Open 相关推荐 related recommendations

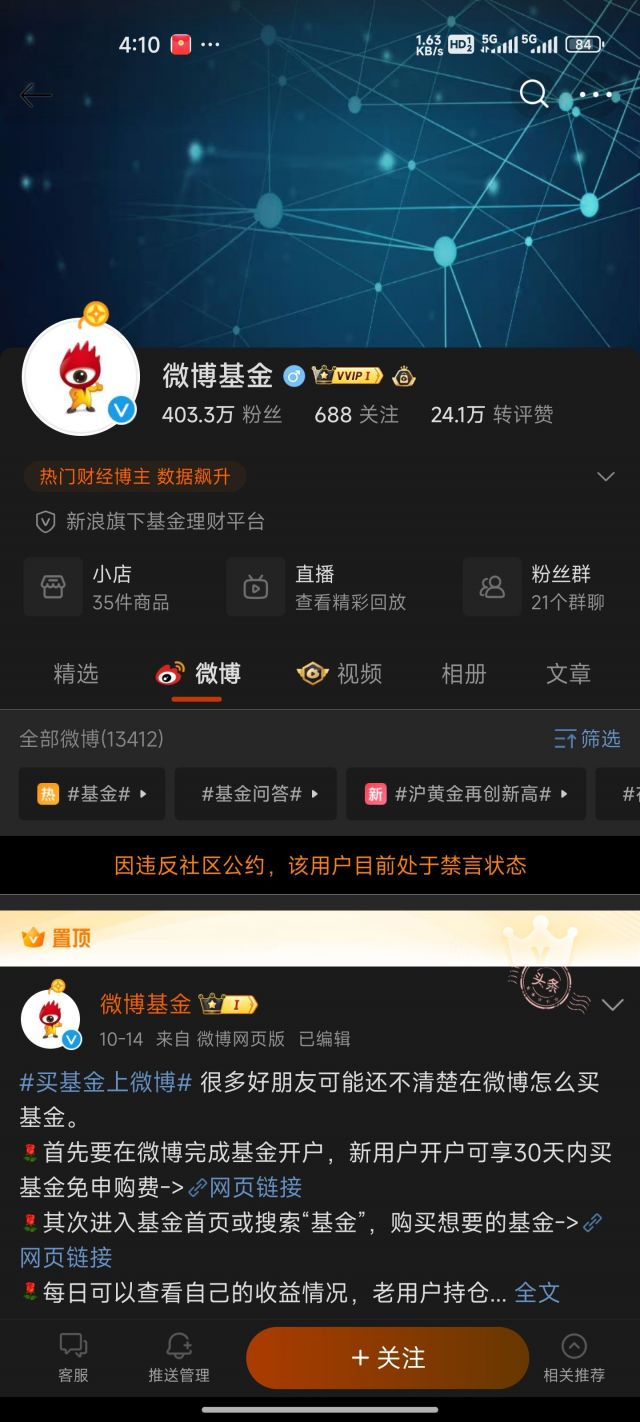pos(574,1358)
